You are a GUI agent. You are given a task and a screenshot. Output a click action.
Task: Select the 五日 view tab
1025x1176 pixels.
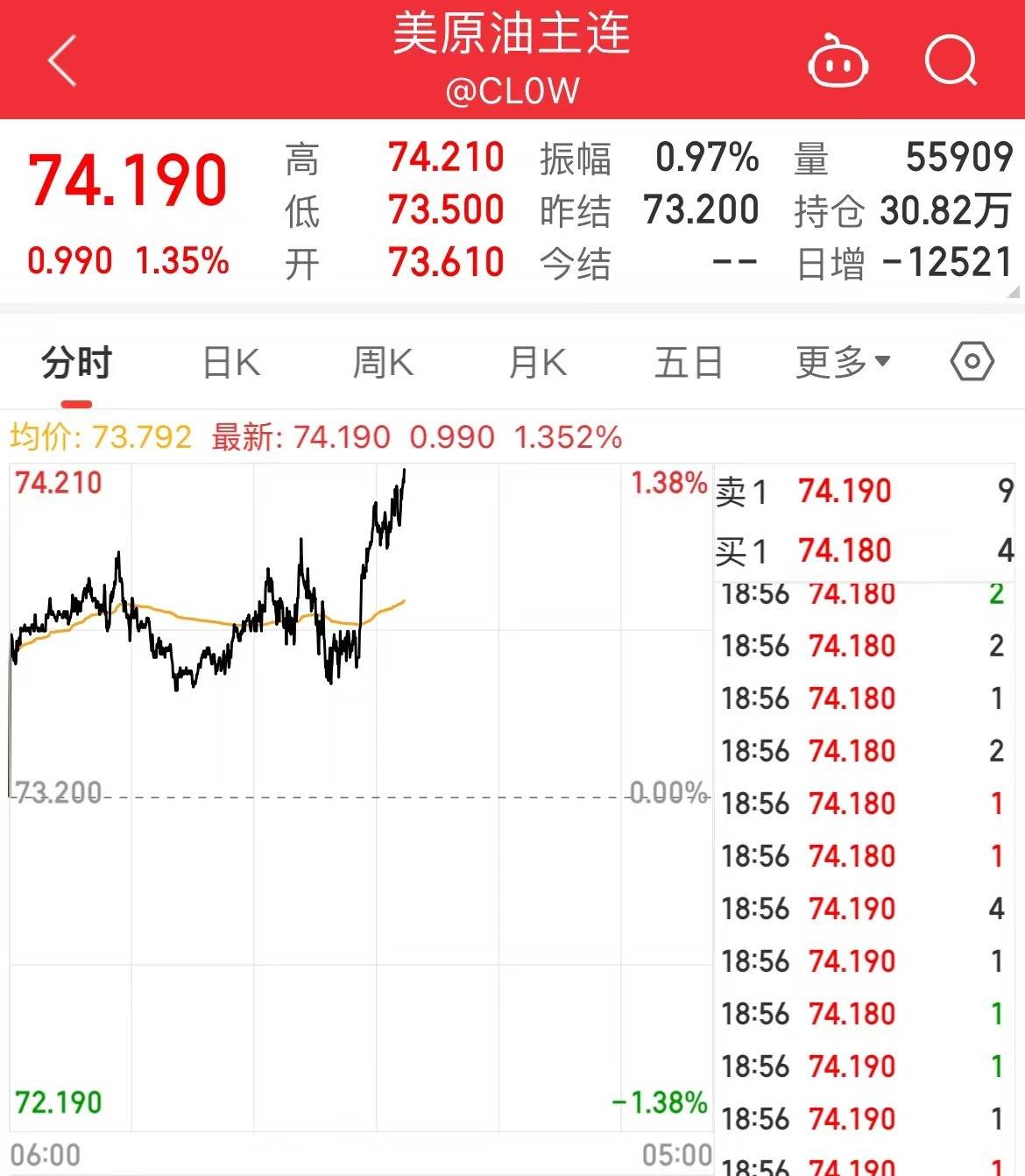[688, 361]
